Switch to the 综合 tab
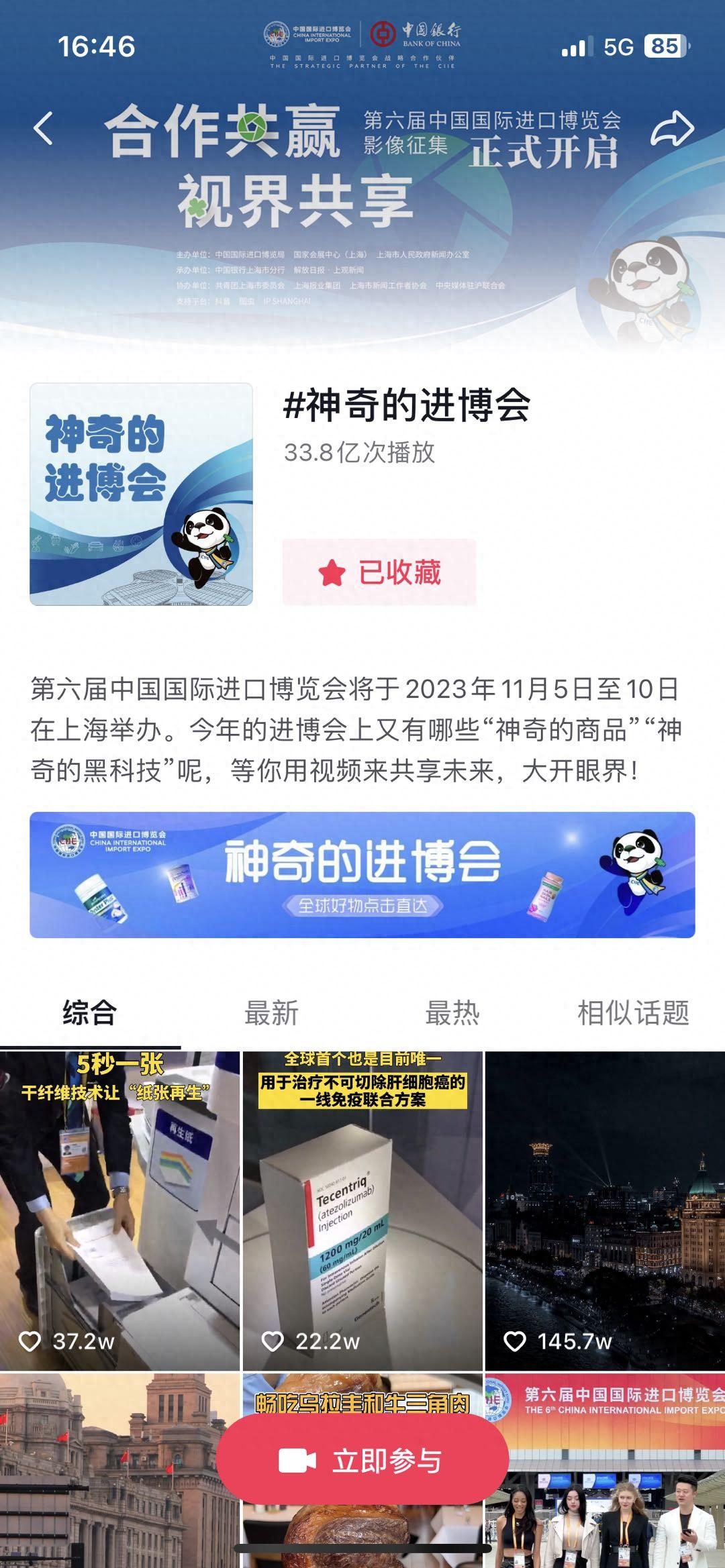The image size is (725, 1568). pos(90,1012)
